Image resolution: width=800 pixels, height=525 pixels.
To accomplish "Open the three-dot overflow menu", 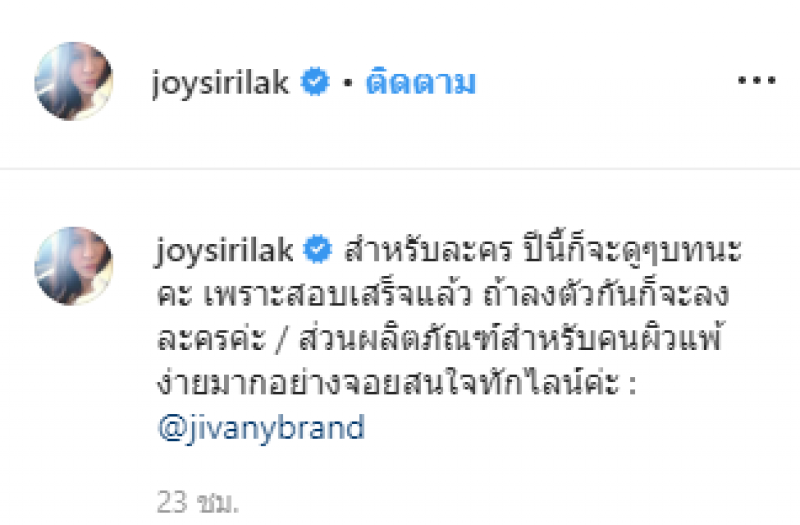I will pos(757,81).
